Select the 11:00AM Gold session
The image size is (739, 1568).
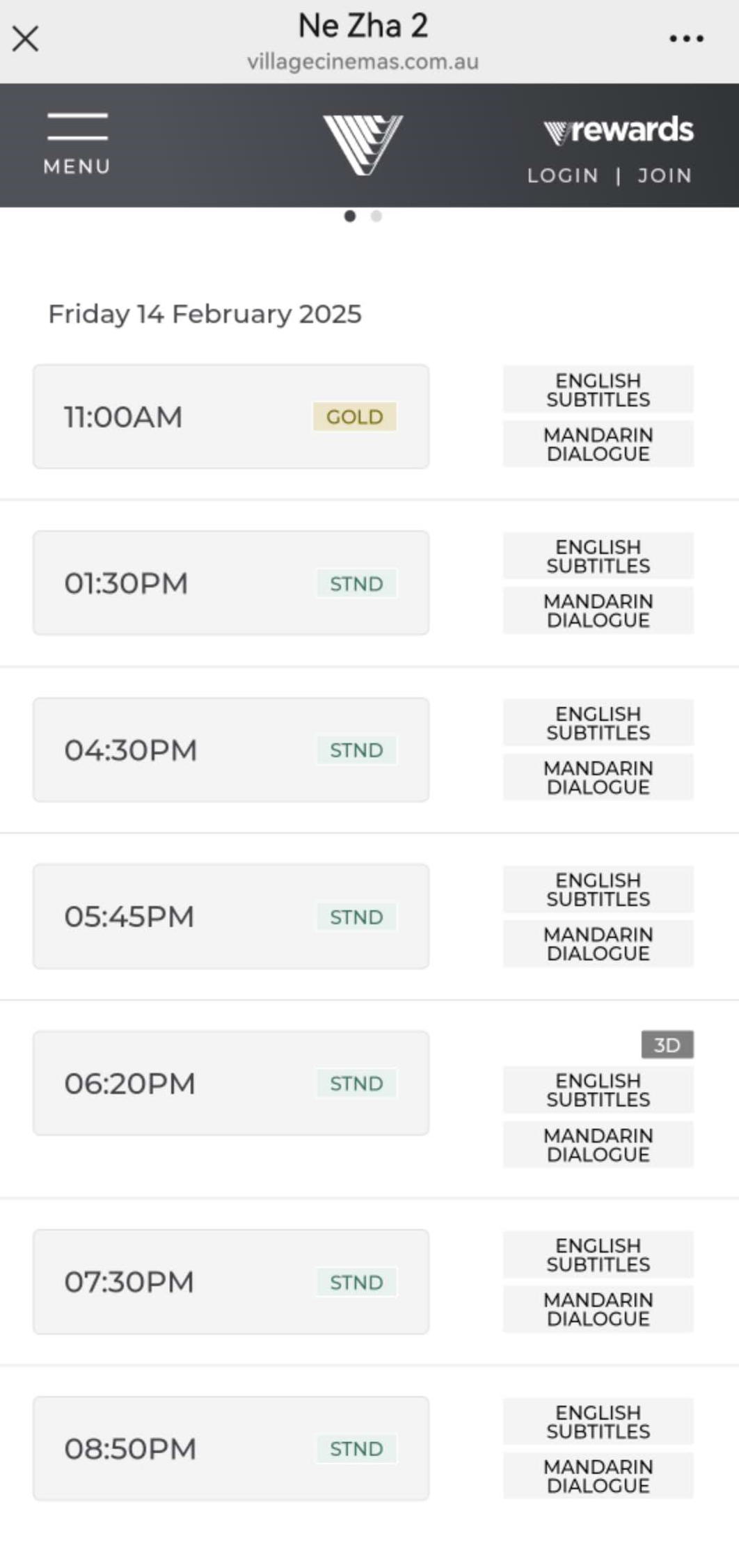click(x=231, y=416)
